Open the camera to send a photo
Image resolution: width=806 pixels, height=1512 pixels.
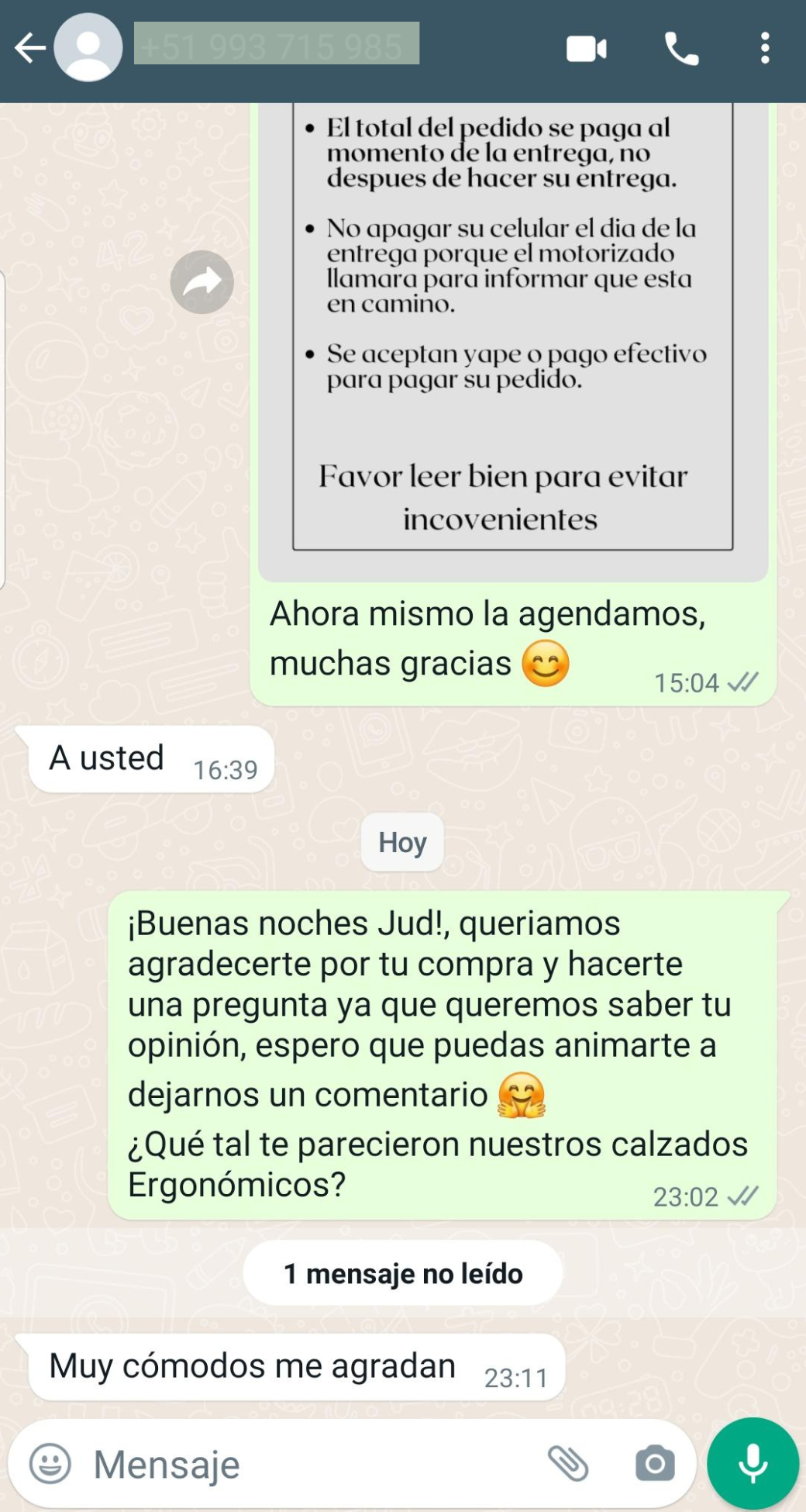pos(655,1464)
